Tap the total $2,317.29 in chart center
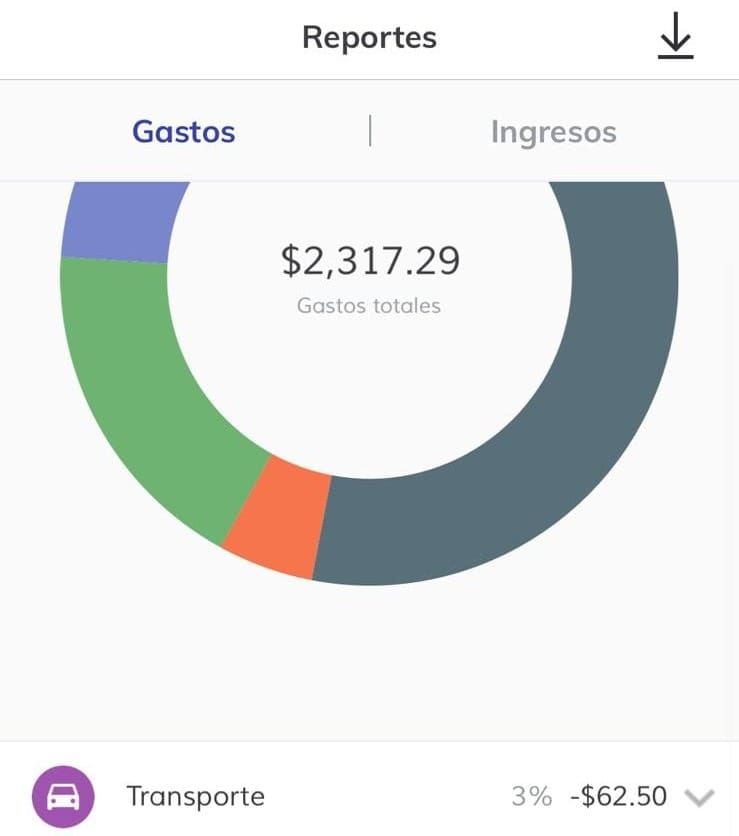The height and width of the screenshot is (836, 739). point(371,260)
